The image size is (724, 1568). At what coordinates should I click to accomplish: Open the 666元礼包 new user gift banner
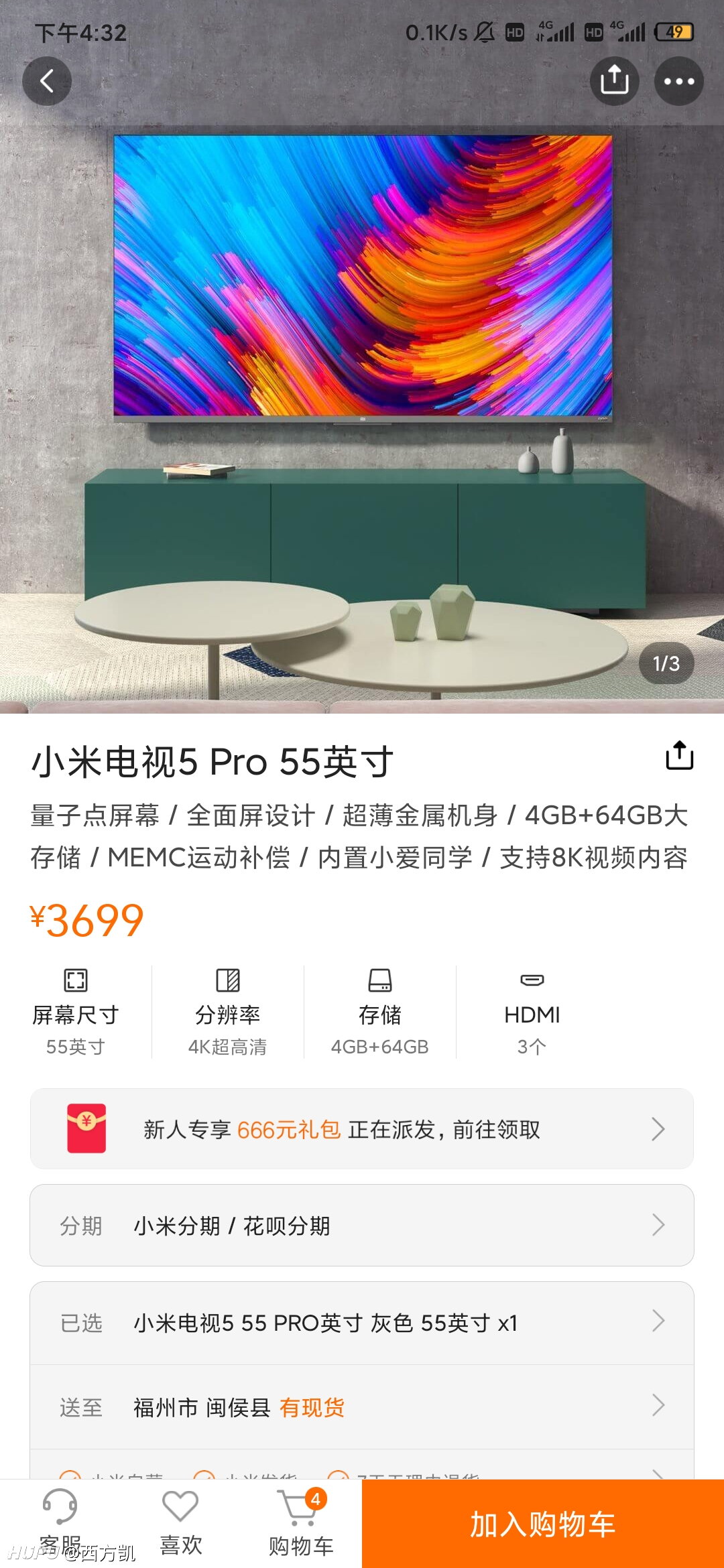coord(362,1129)
